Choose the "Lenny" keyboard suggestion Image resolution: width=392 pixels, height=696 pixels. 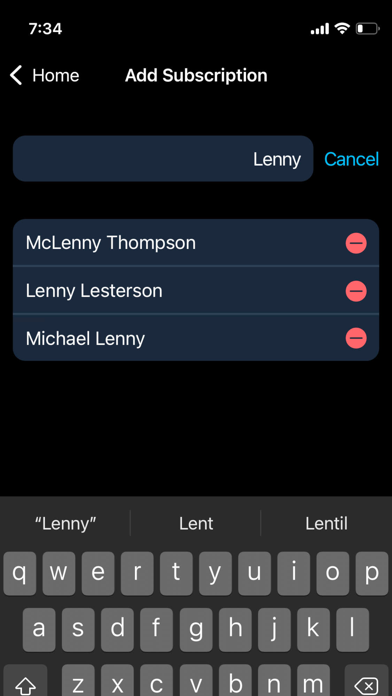click(x=66, y=523)
